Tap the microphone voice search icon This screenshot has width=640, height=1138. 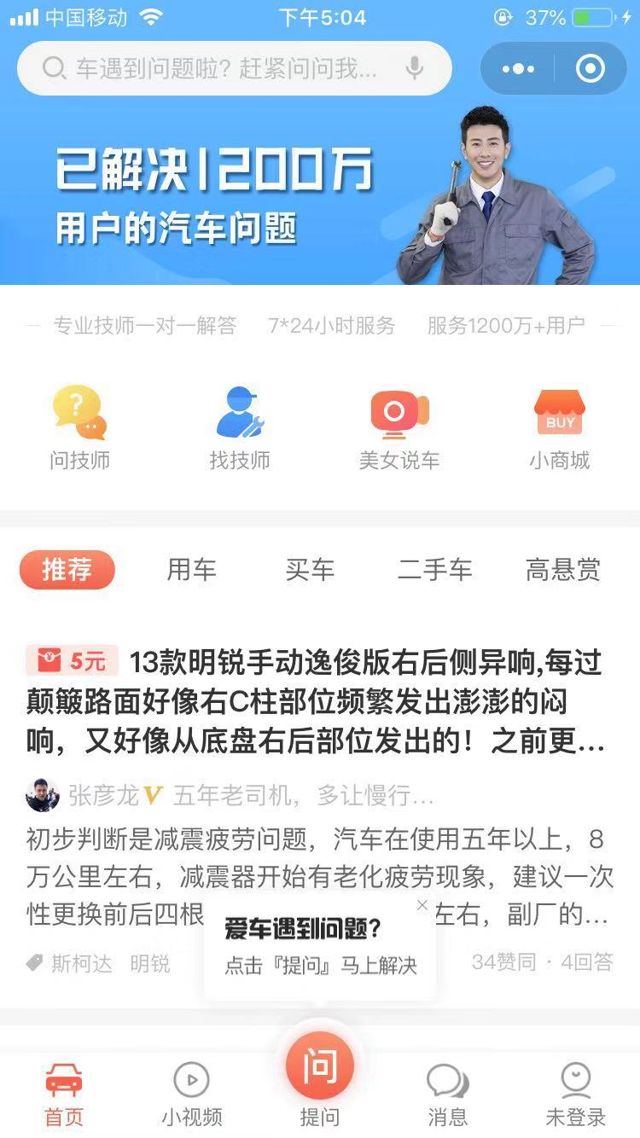coord(414,68)
